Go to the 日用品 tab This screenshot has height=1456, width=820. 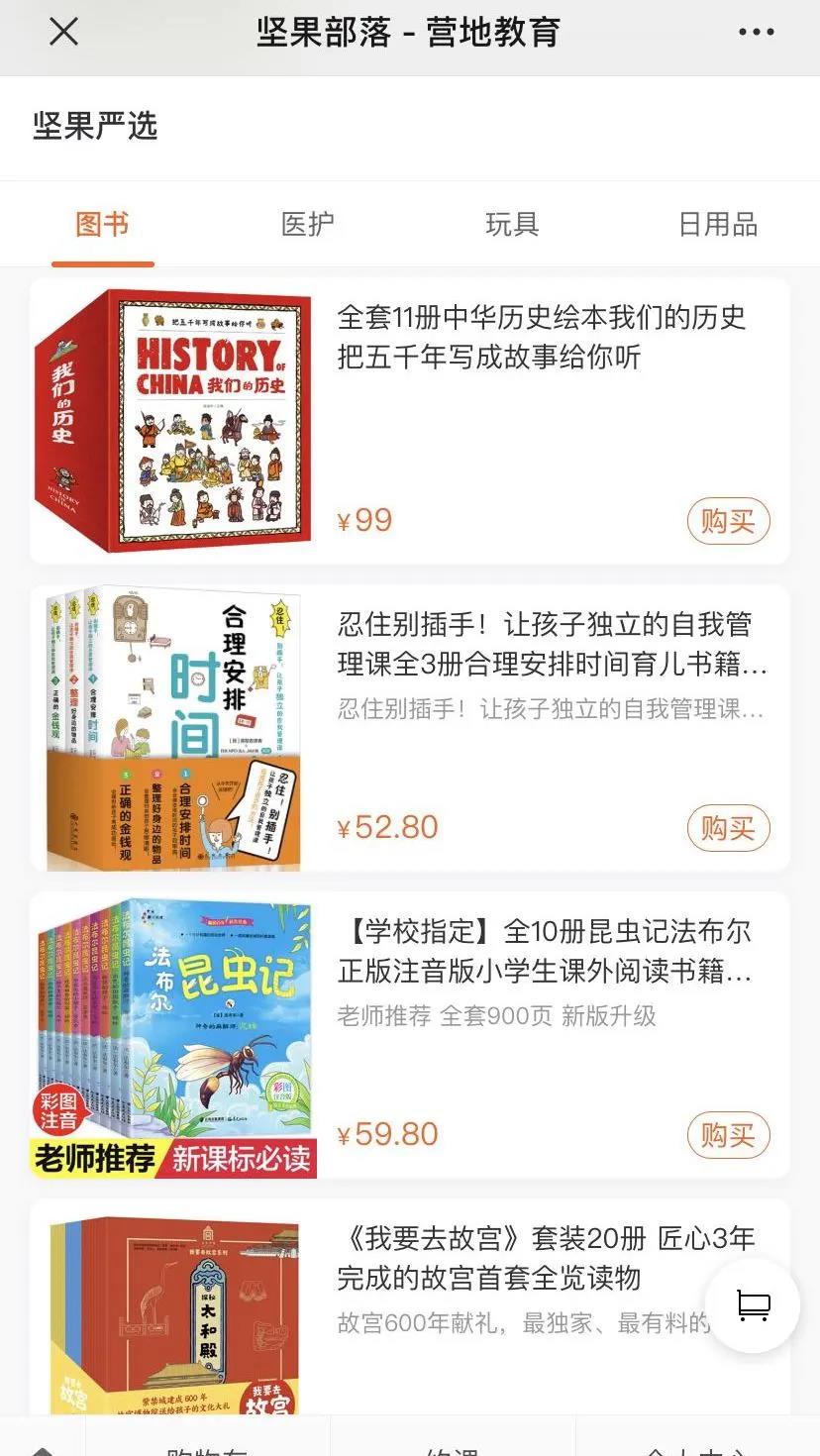717,225
